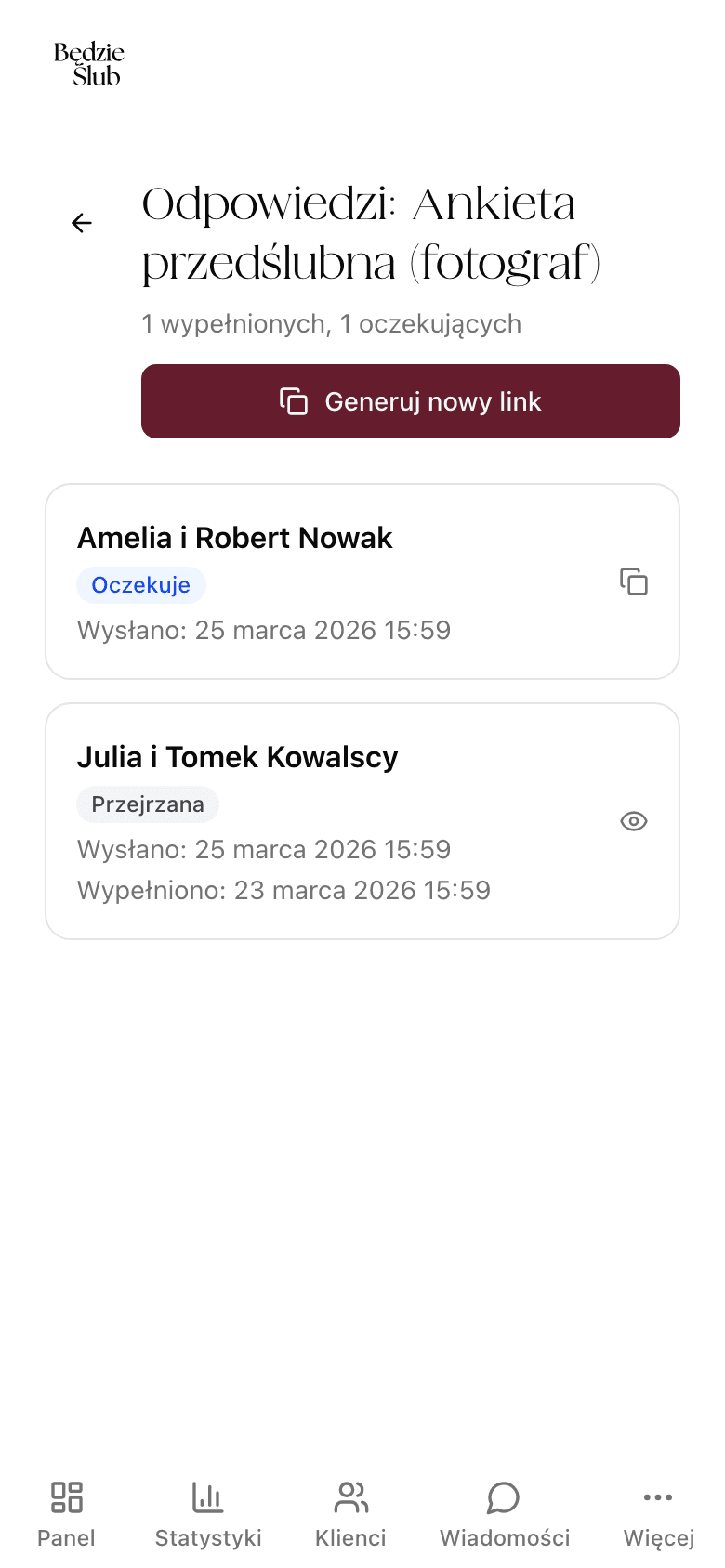725x1568 pixels.
Task: Select the Statystyki chart icon
Action: pos(207,1498)
